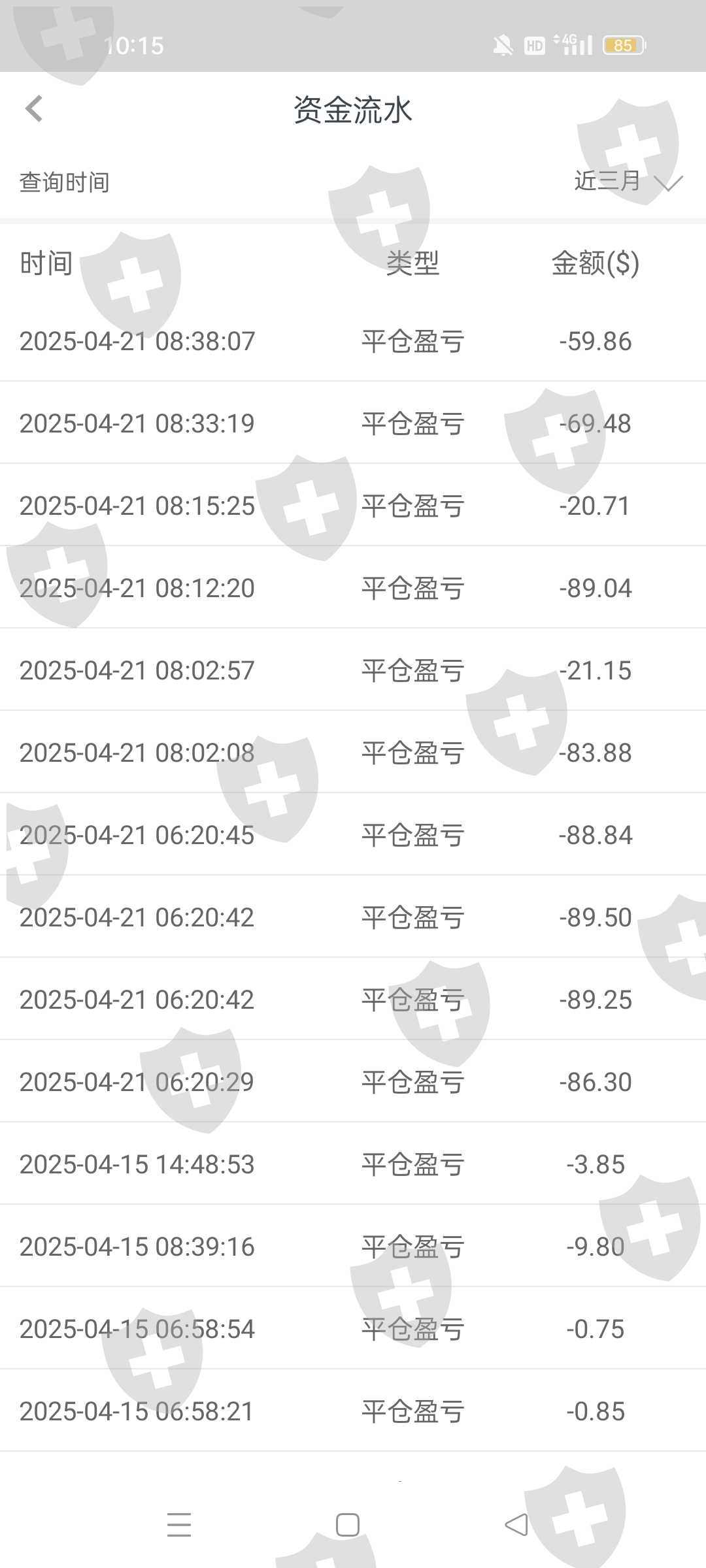Expand the 近三月 time range dropdown
Image resolution: width=706 pixels, height=1568 pixels.
click(x=628, y=182)
